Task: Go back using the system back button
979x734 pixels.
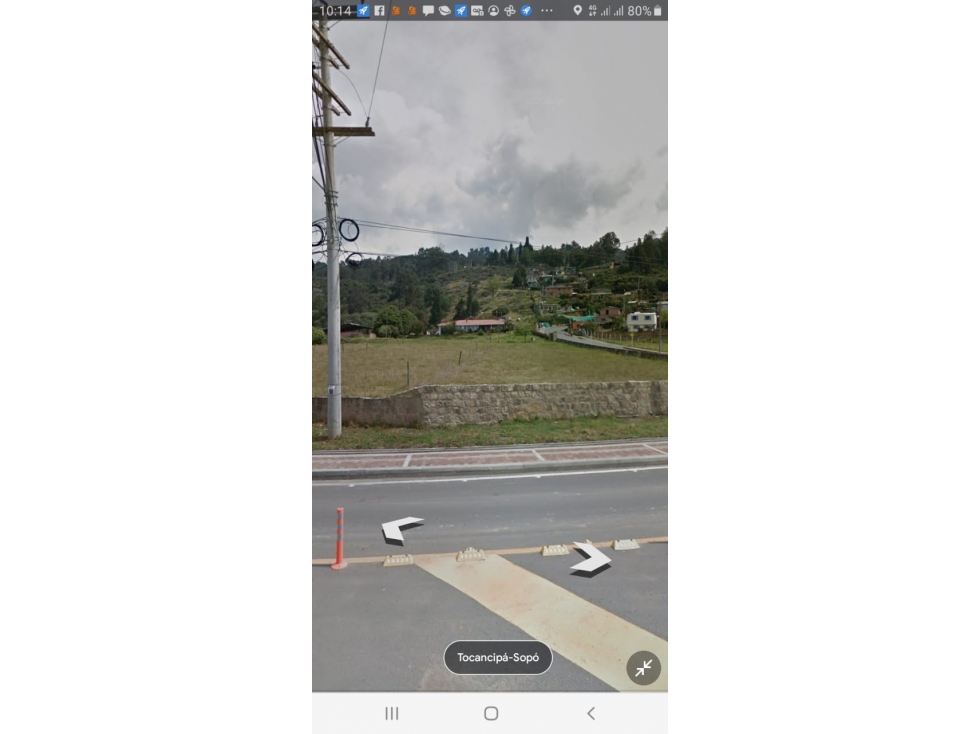Action: (591, 713)
